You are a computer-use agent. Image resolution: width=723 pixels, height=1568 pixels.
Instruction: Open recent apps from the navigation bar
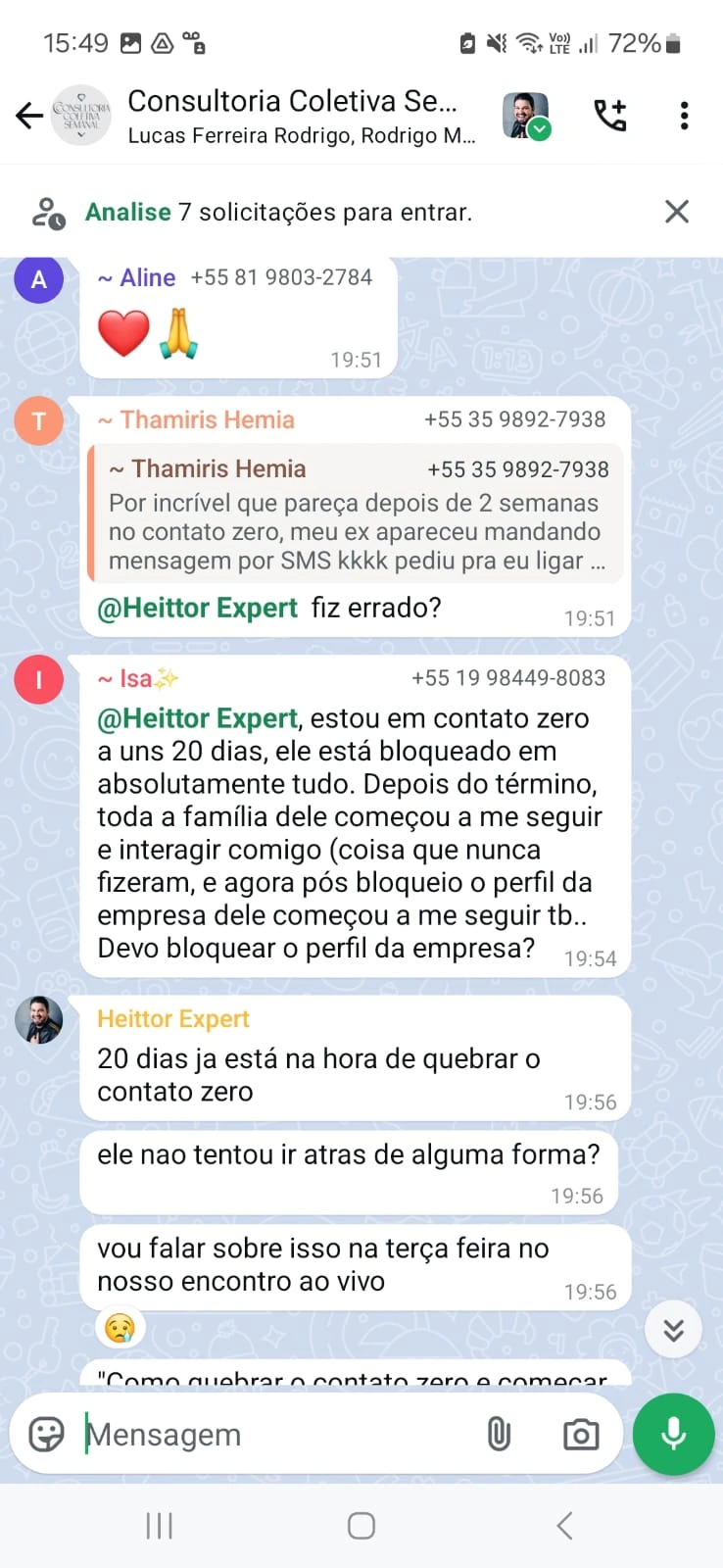(x=159, y=1526)
